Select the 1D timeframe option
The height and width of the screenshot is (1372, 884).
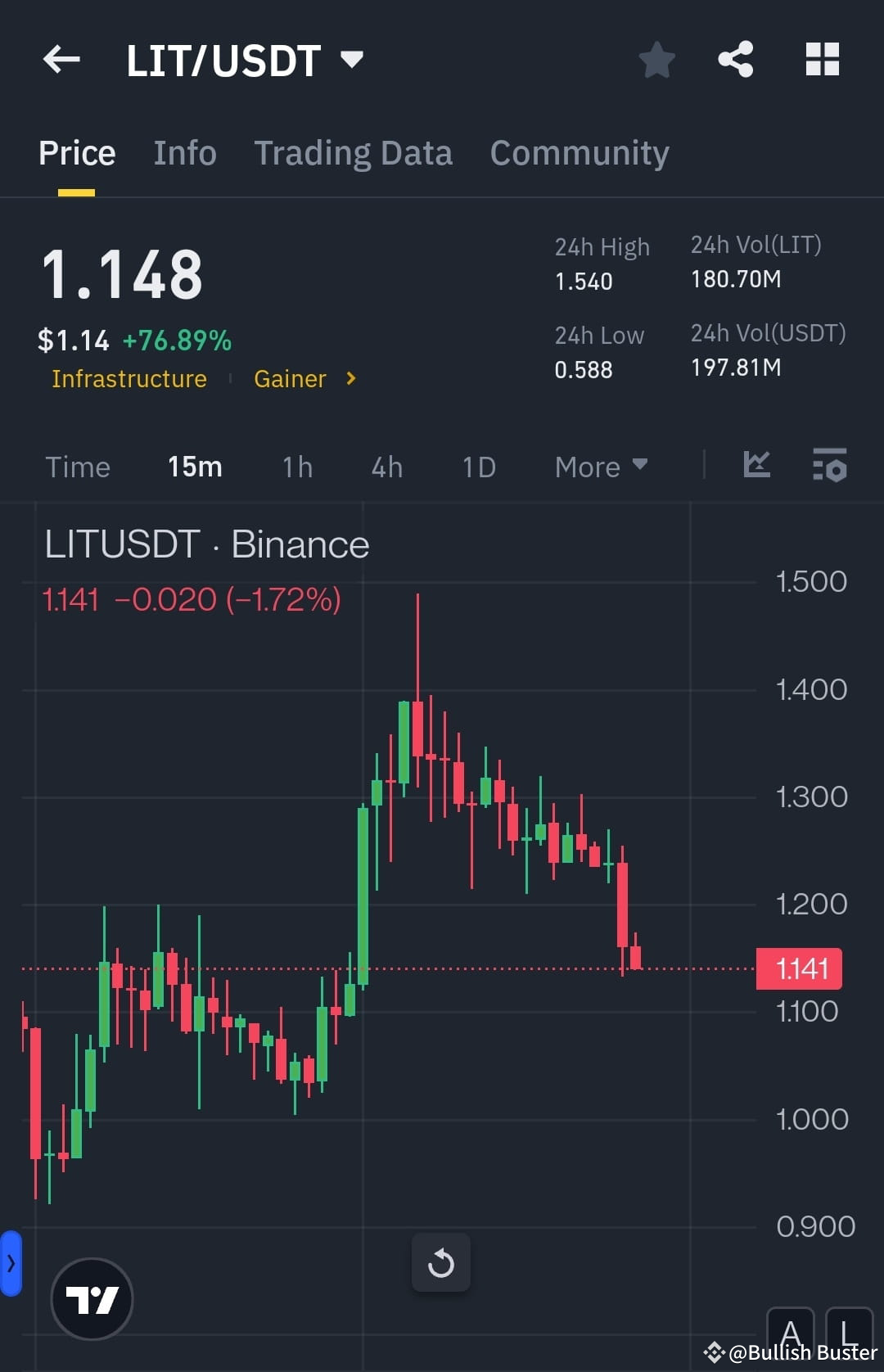point(478,466)
